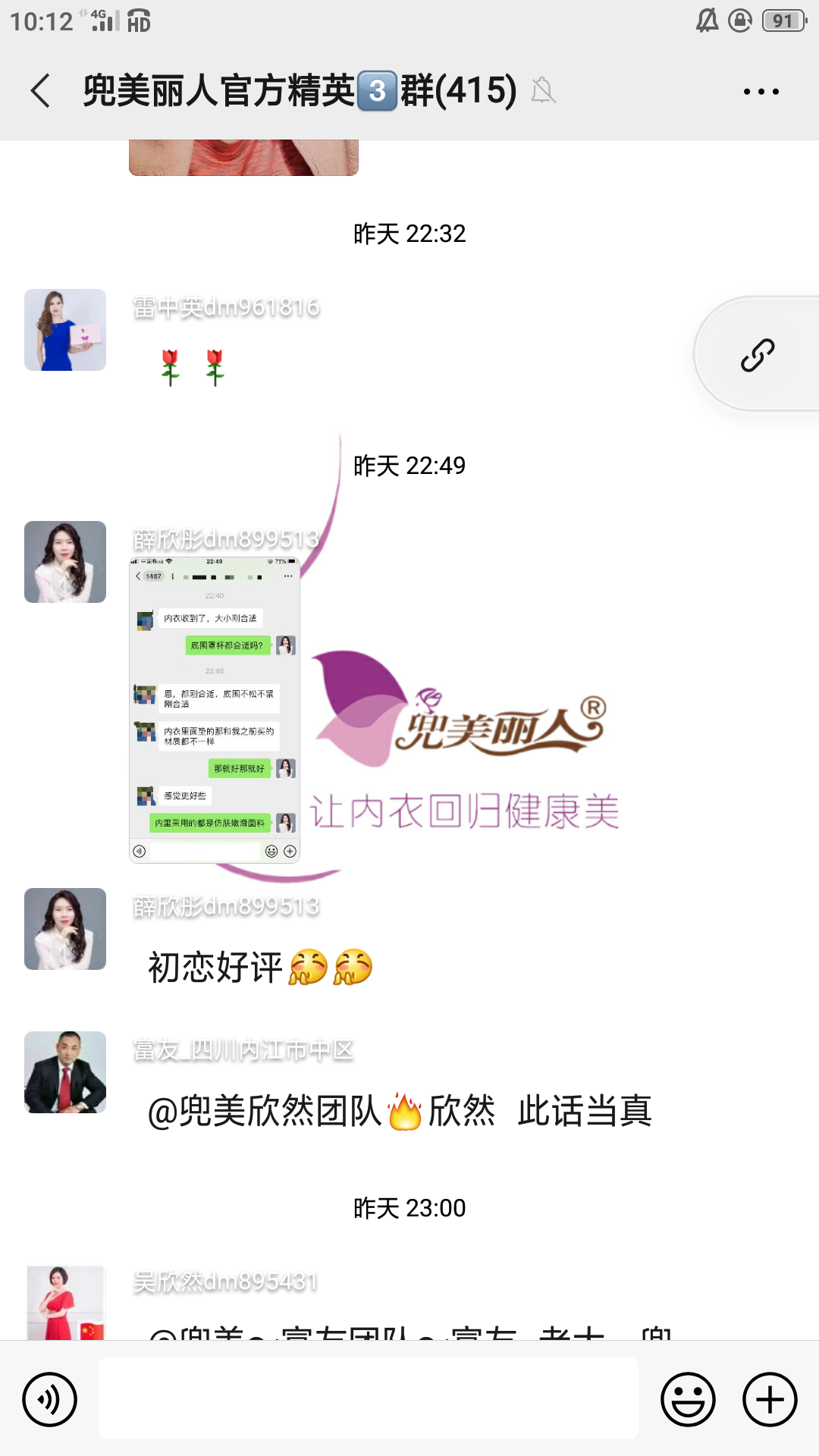Focus the message text field

[369, 1399]
